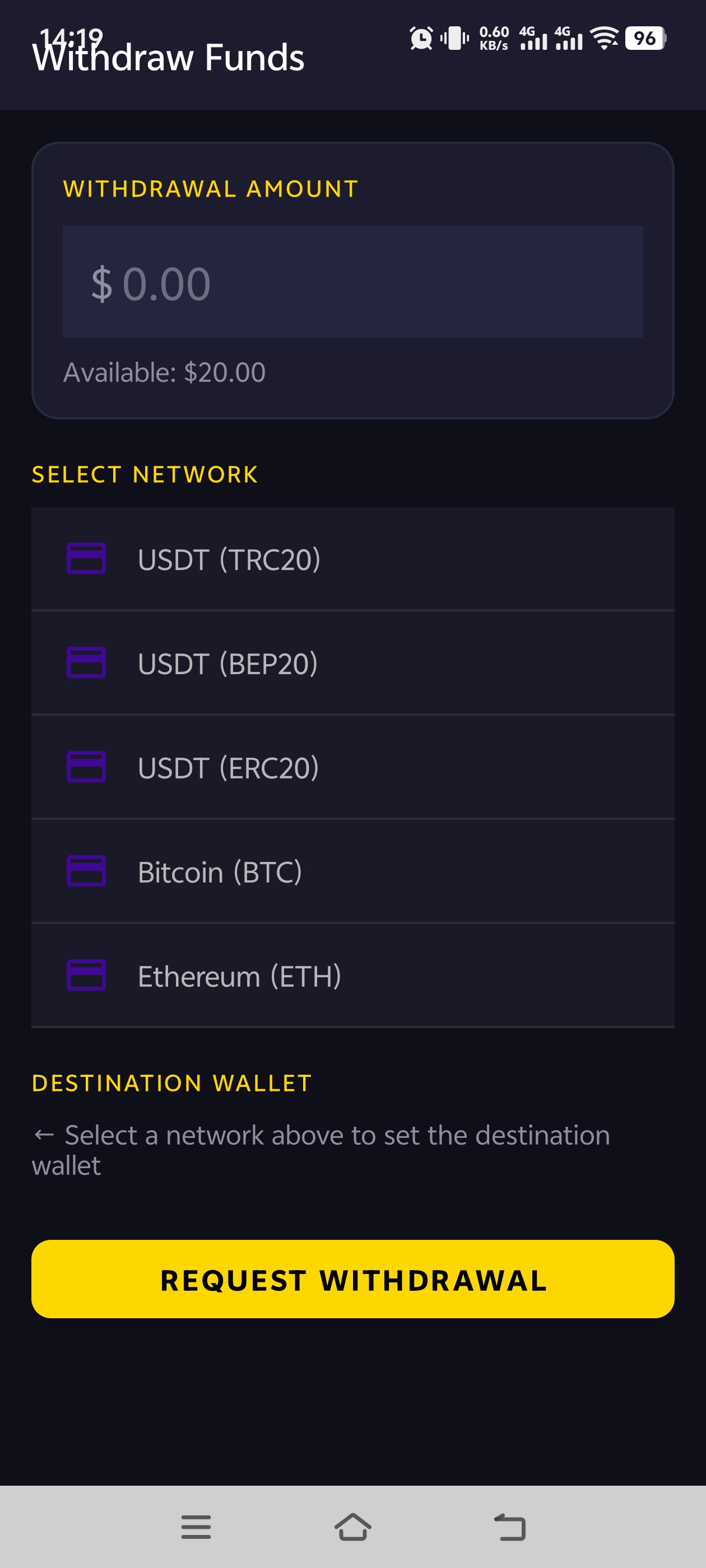Screen dimensions: 706x1568
Task: Tap the REQUEST WITHDRAWAL button
Action: point(354,1279)
